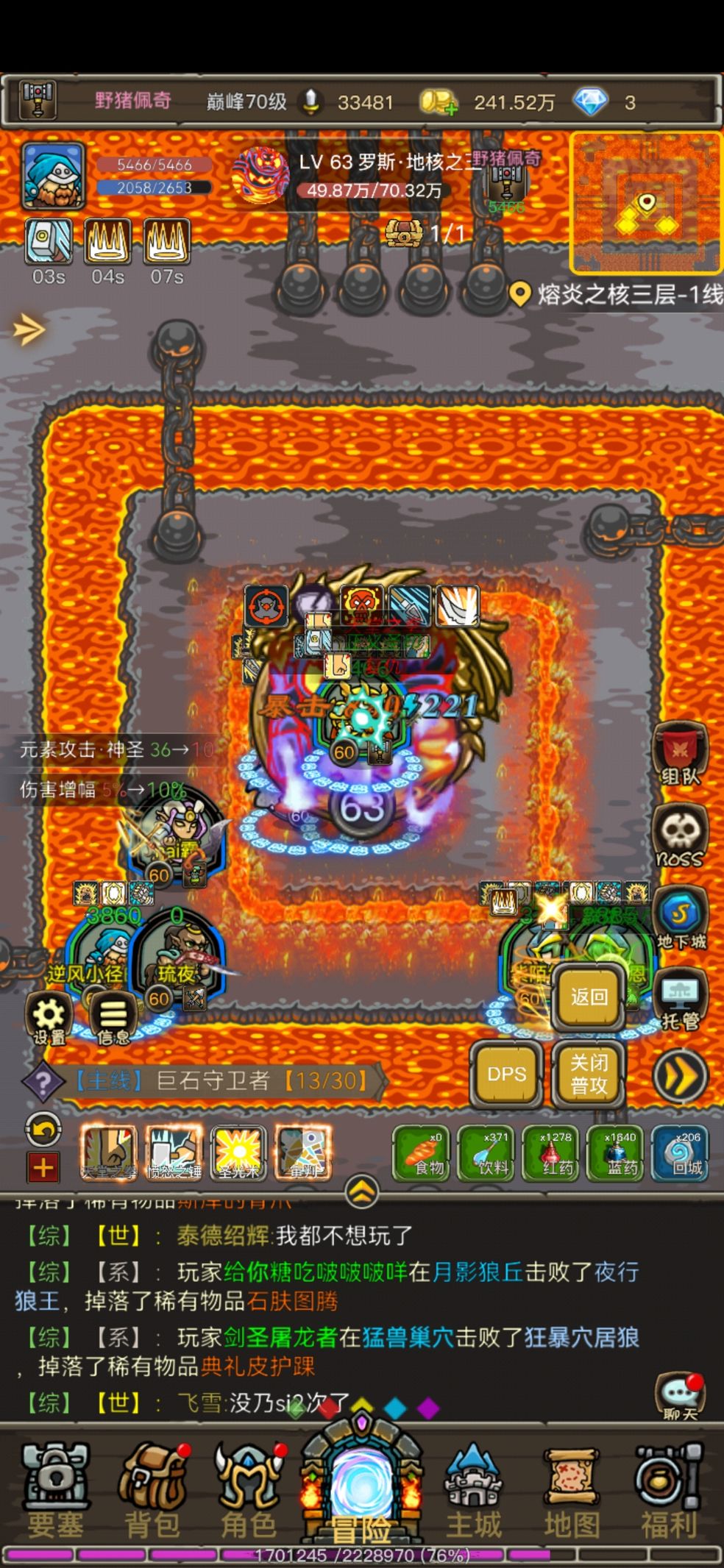Use the 回城 scroll item
The image size is (724, 1568).
[x=686, y=1152]
